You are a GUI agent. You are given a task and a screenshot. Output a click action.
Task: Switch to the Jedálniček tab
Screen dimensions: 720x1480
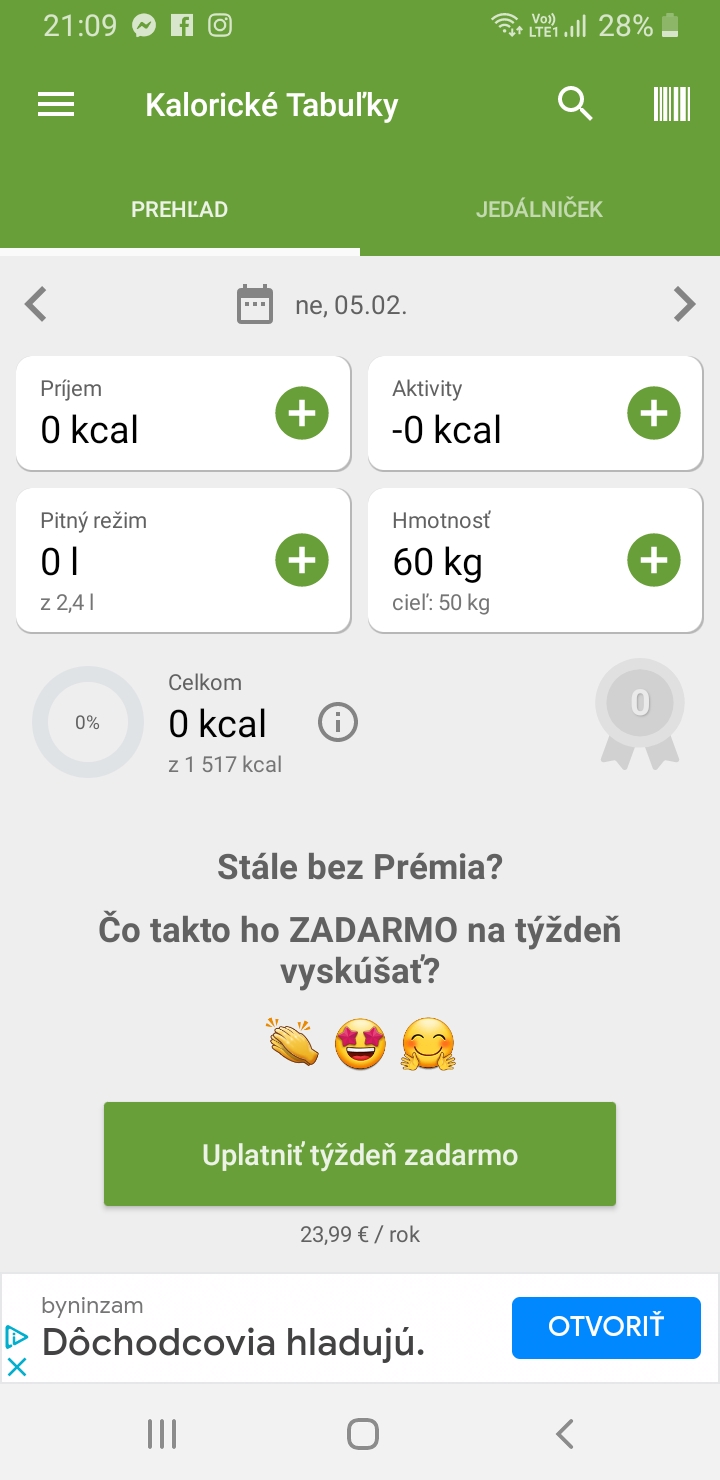click(539, 210)
